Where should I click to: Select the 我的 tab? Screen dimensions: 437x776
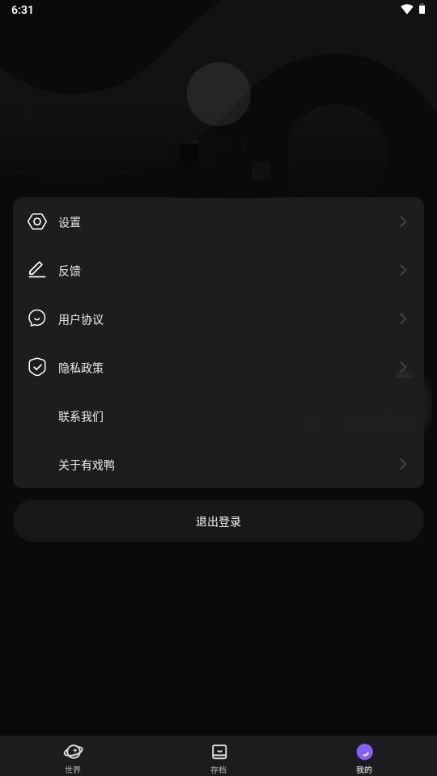pos(364,757)
